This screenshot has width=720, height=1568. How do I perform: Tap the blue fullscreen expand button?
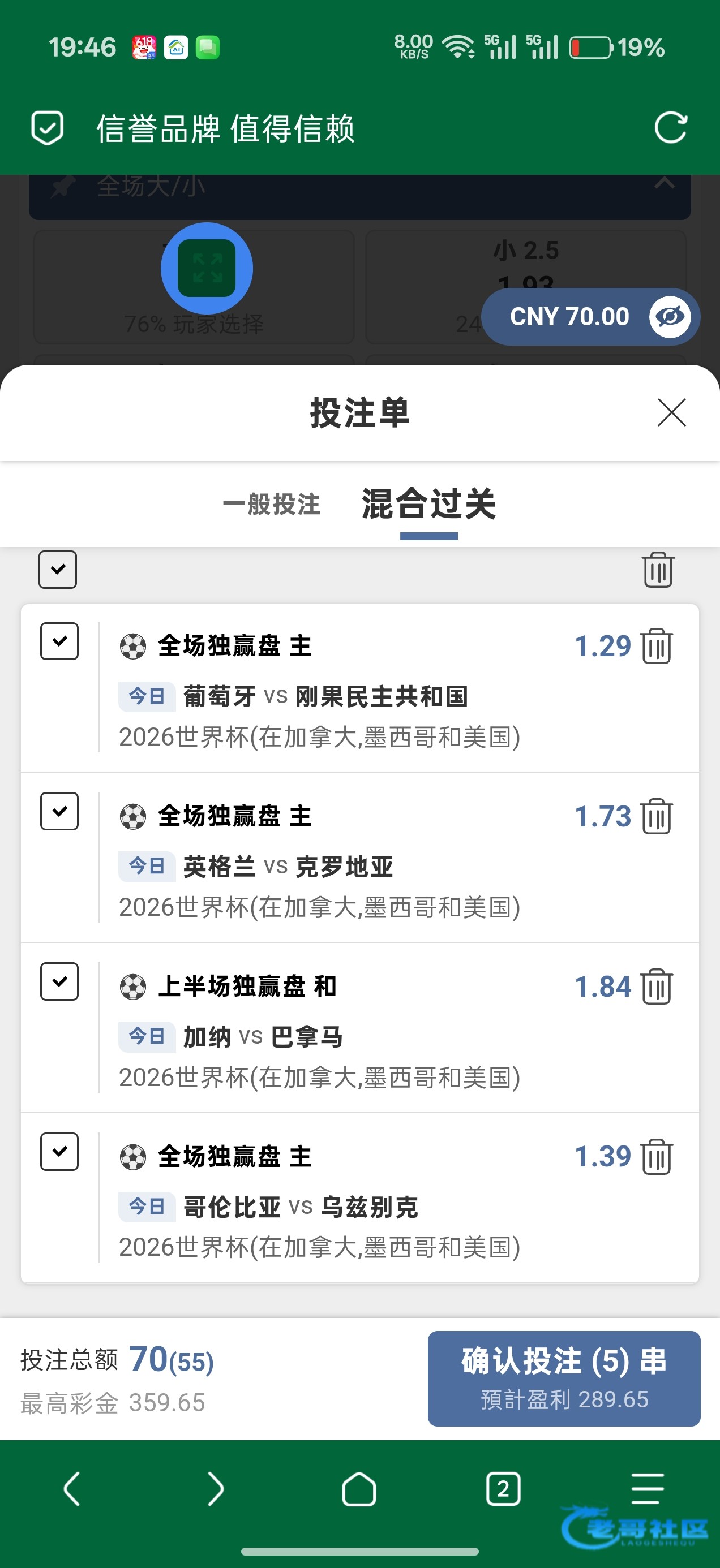coord(207,269)
